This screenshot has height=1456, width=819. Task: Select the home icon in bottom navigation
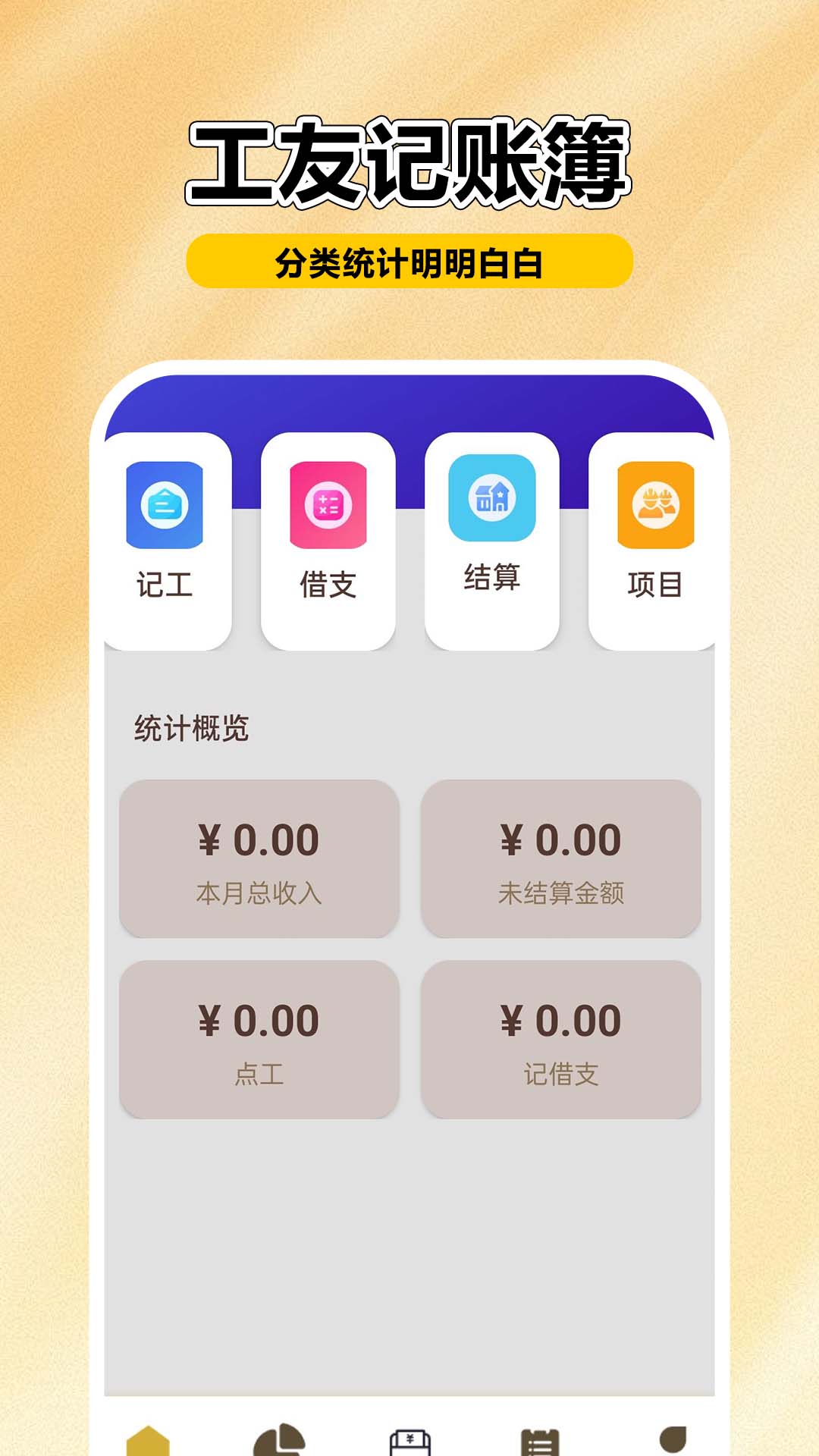point(149,1439)
